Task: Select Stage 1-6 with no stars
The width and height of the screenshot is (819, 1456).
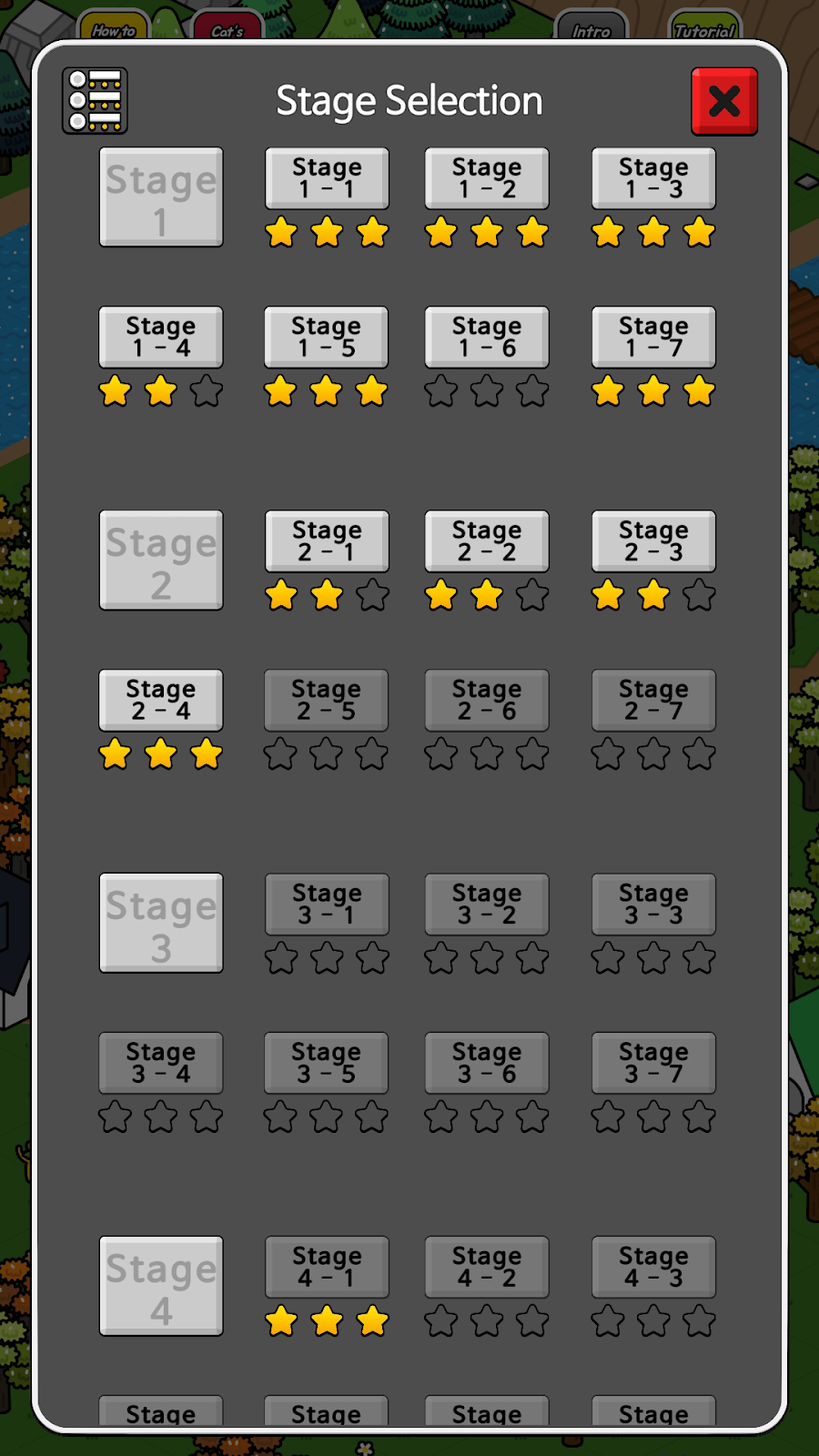Action: click(x=487, y=337)
